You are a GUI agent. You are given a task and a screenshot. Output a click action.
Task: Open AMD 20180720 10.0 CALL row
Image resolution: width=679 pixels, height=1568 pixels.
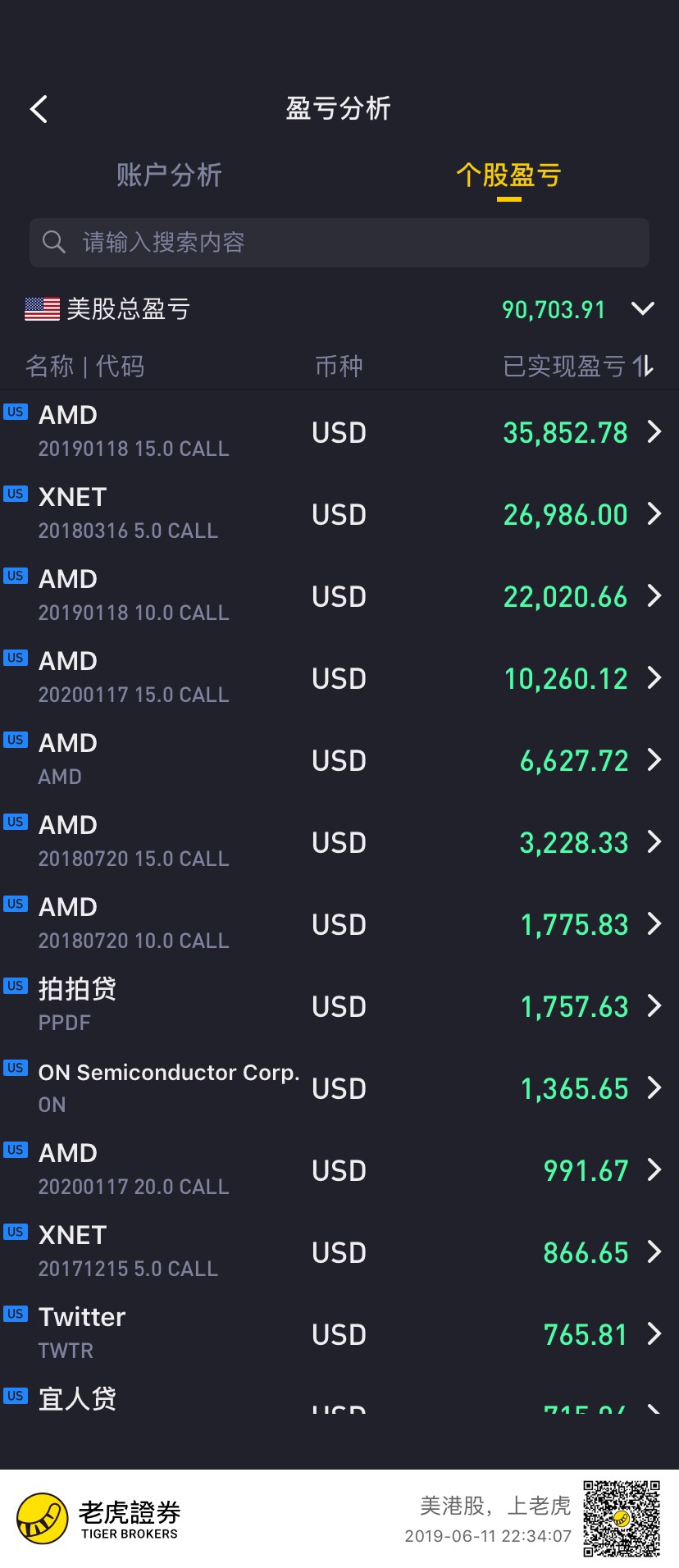pos(339,923)
